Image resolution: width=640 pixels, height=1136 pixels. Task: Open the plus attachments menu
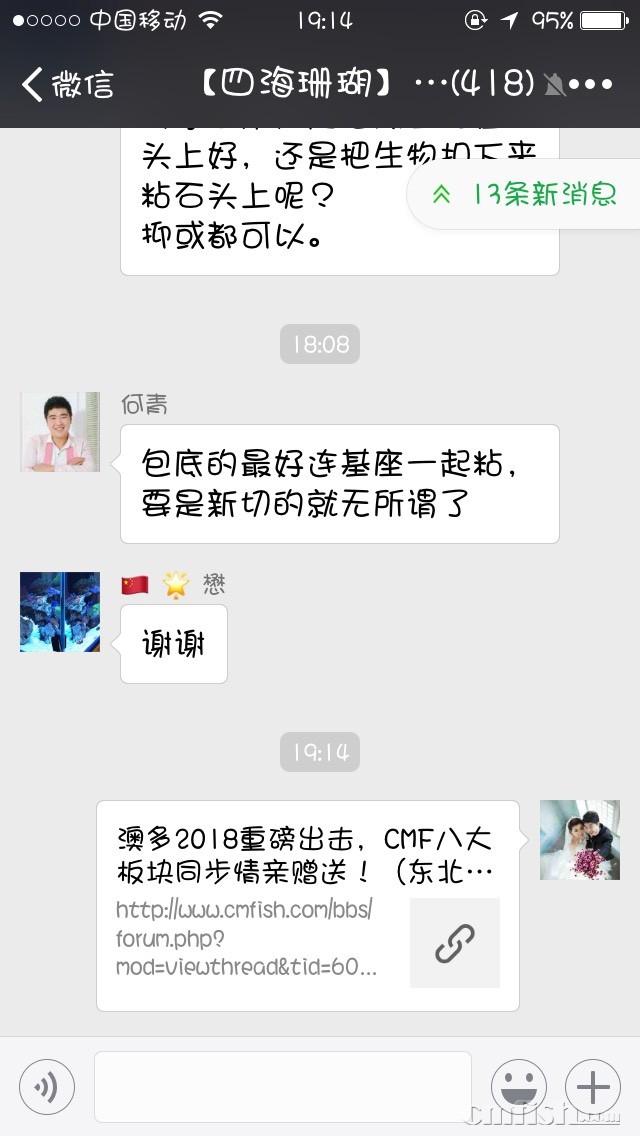pyautogui.click(x=593, y=1086)
